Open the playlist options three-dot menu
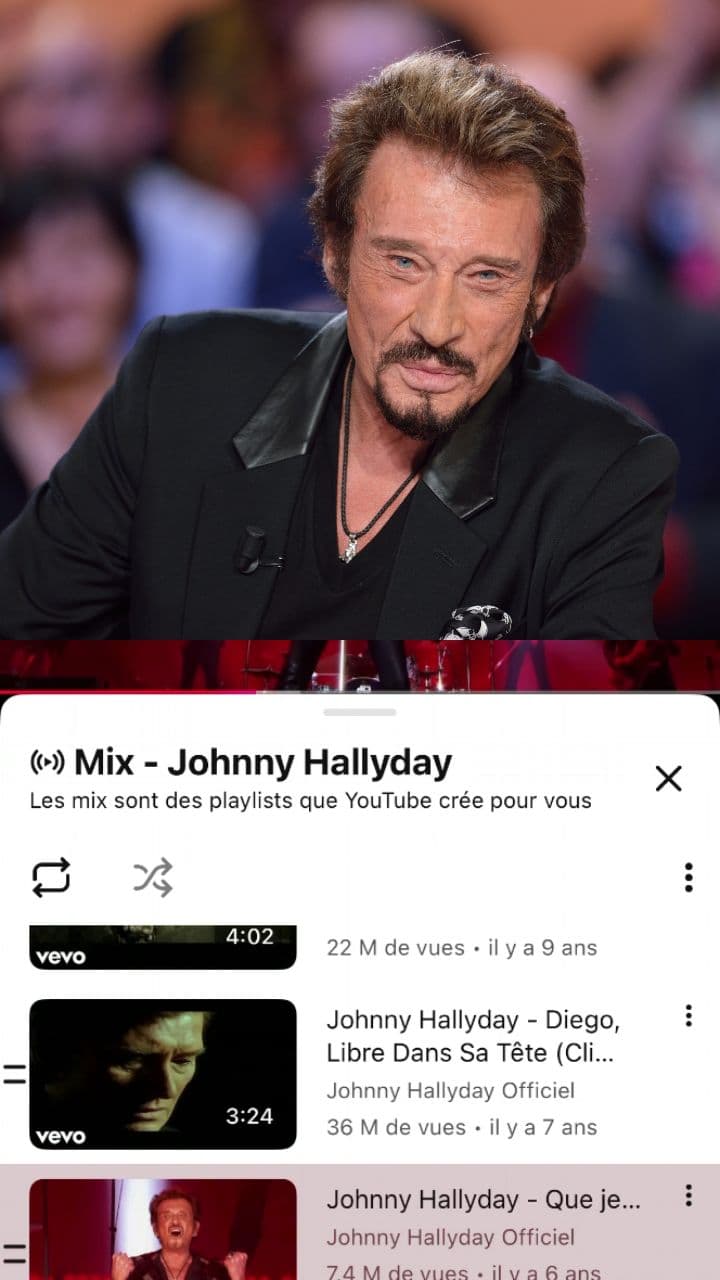 pos(688,877)
